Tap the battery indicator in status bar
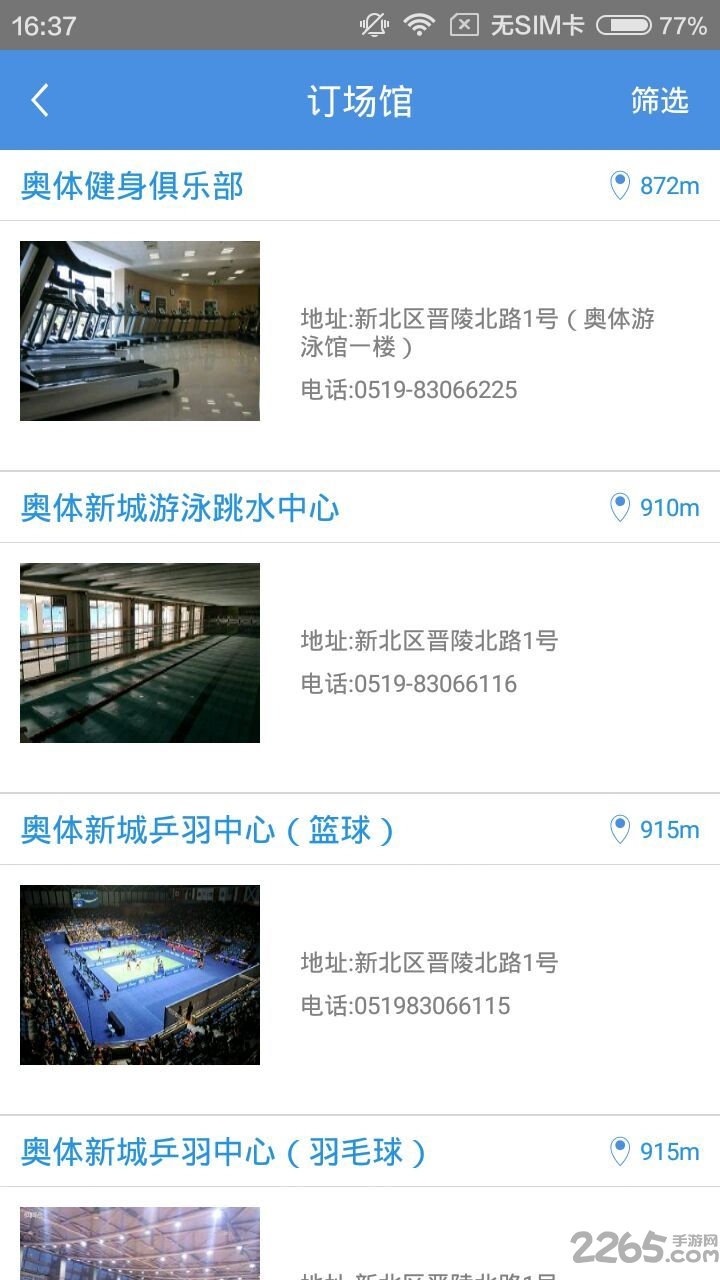Image resolution: width=720 pixels, height=1280 pixels. 623,22
